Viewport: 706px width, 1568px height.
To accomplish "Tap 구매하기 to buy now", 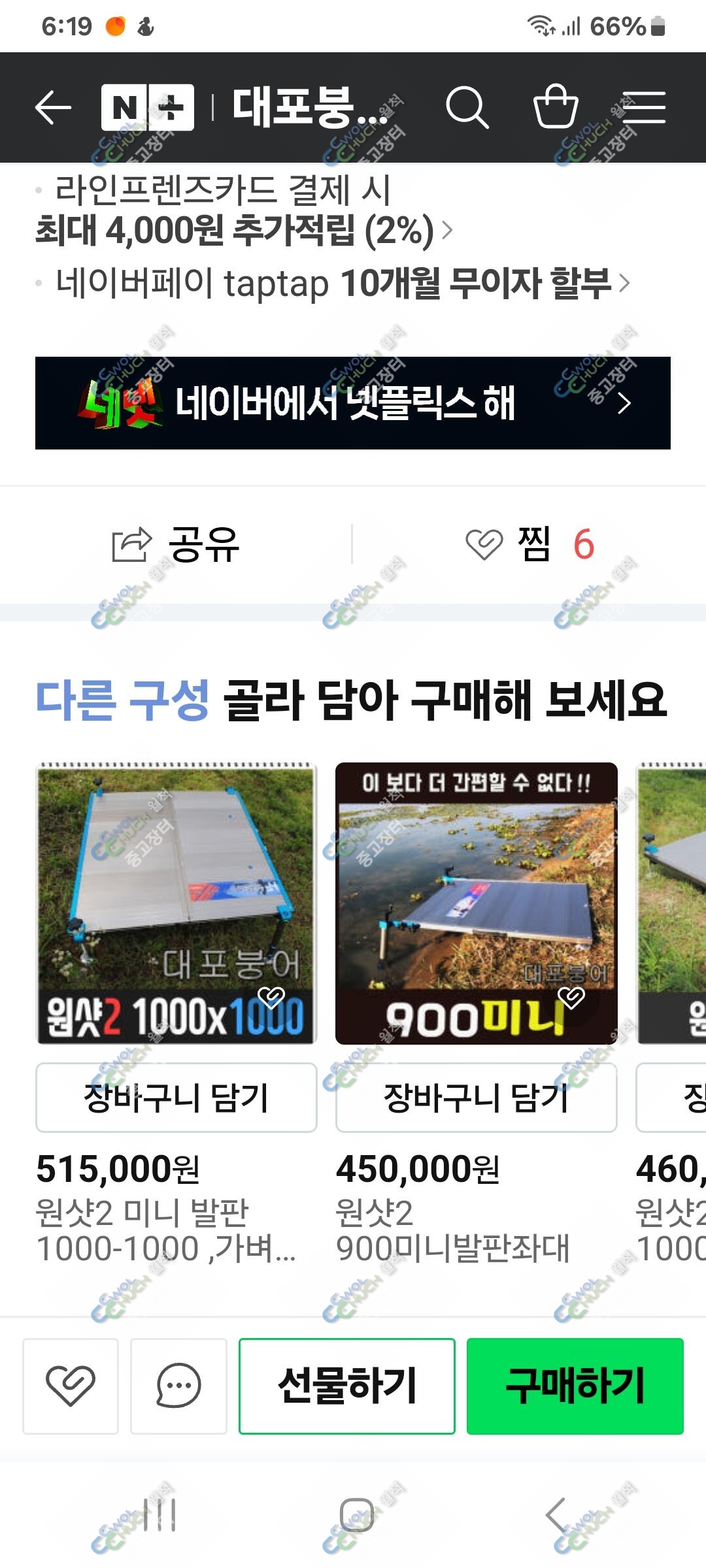I will pos(575,1386).
